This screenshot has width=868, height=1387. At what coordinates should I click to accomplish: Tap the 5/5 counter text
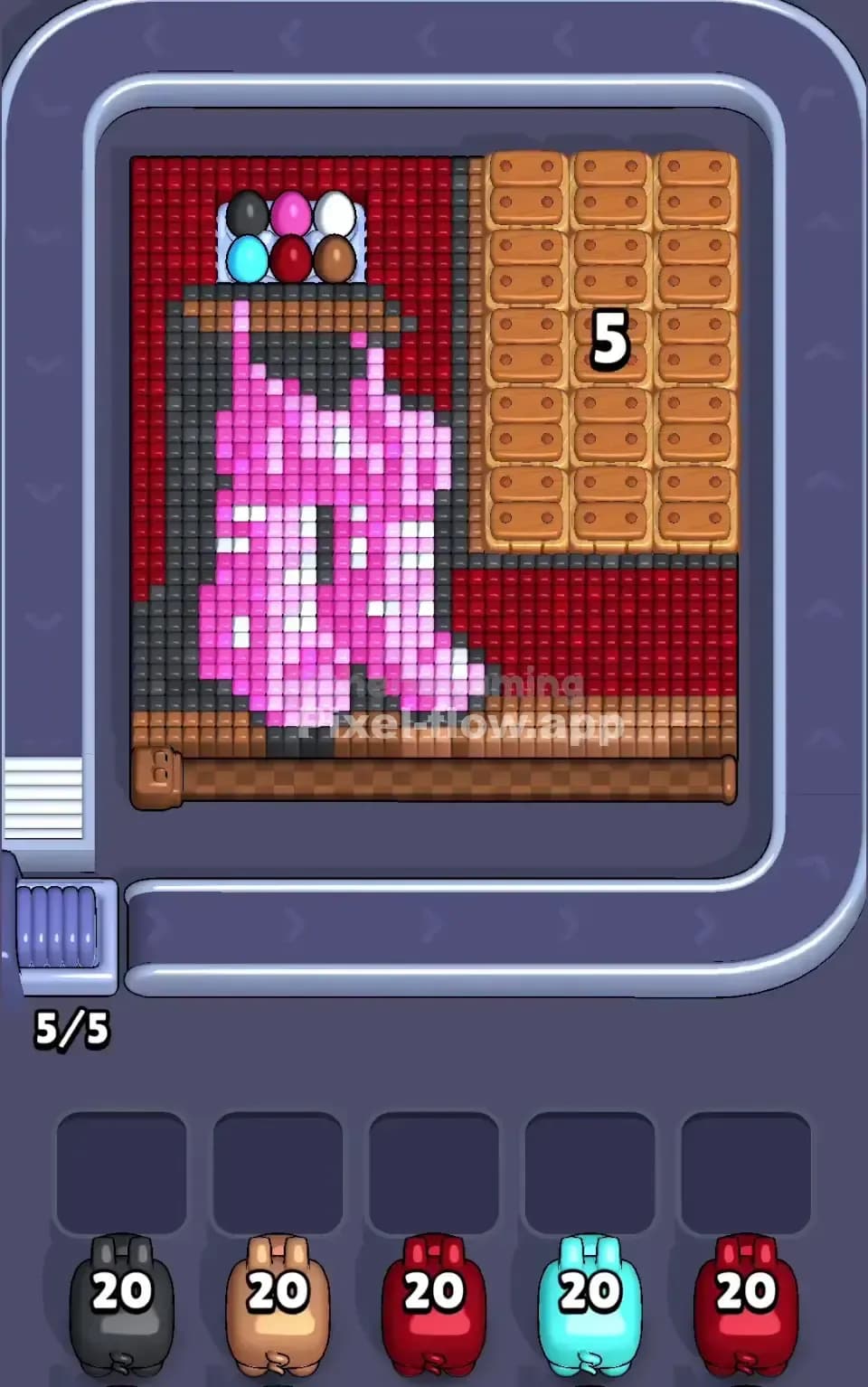point(71,1027)
